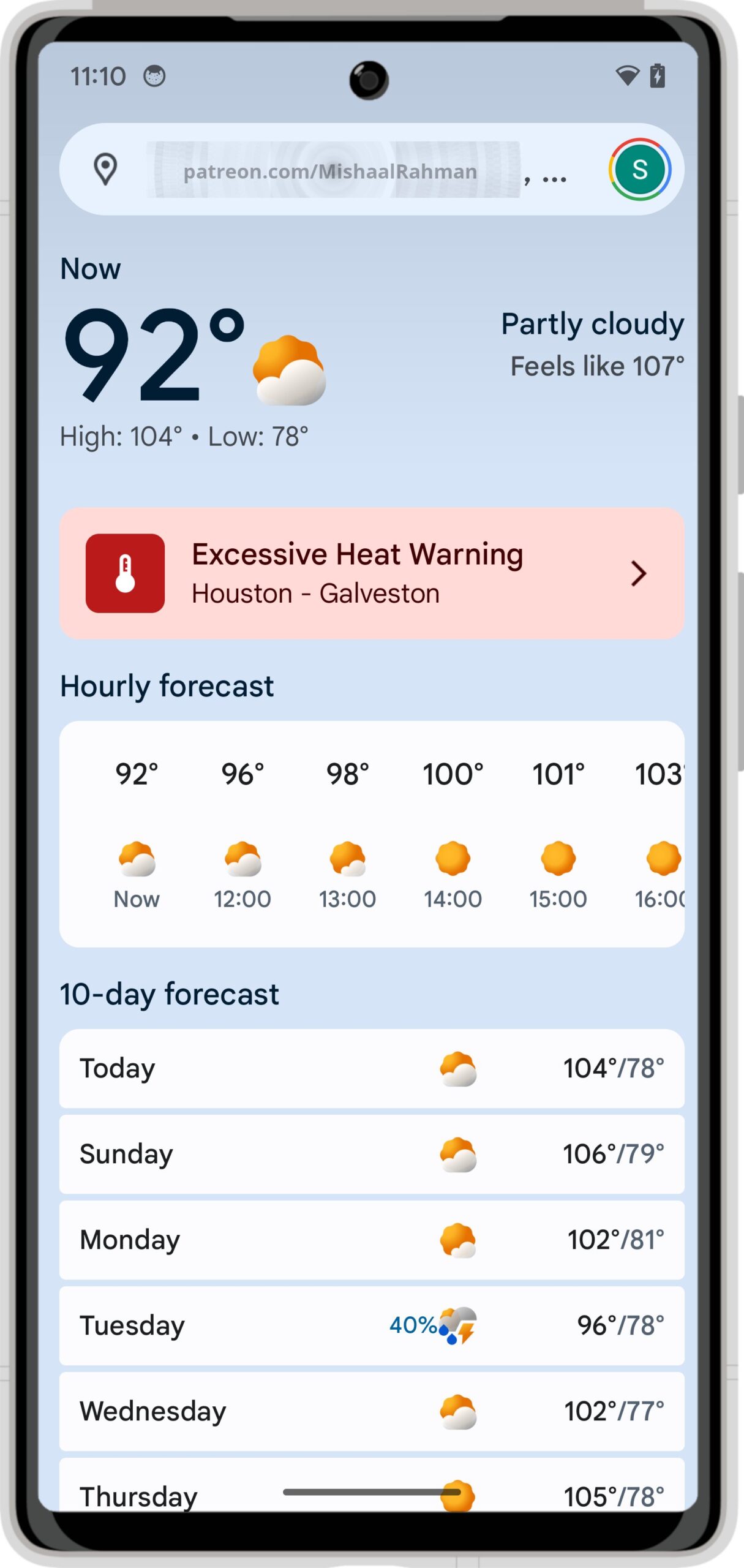
Task: Open the account profile avatar
Action: (639, 170)
